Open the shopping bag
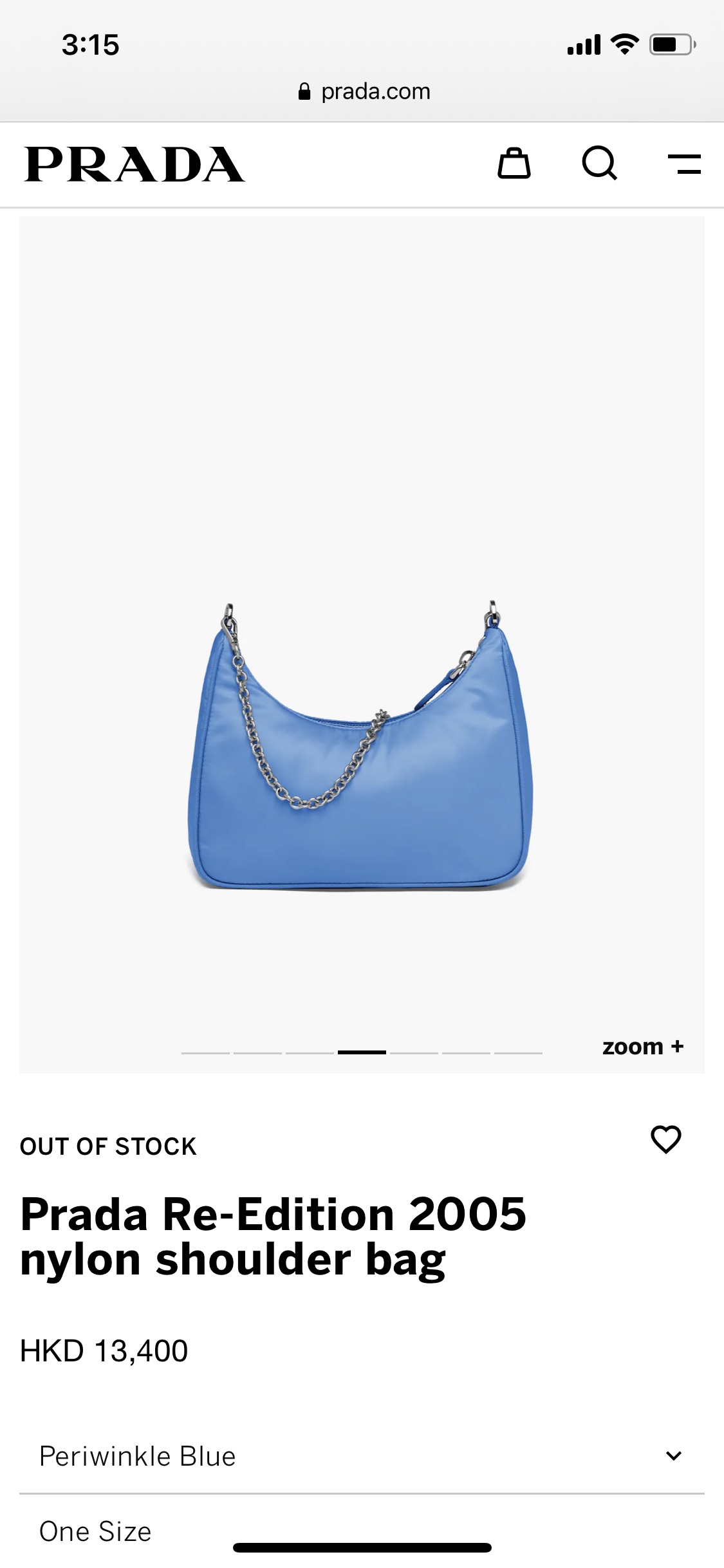The height and width of the screenshot is (1568, 724). tap(514, 163)
